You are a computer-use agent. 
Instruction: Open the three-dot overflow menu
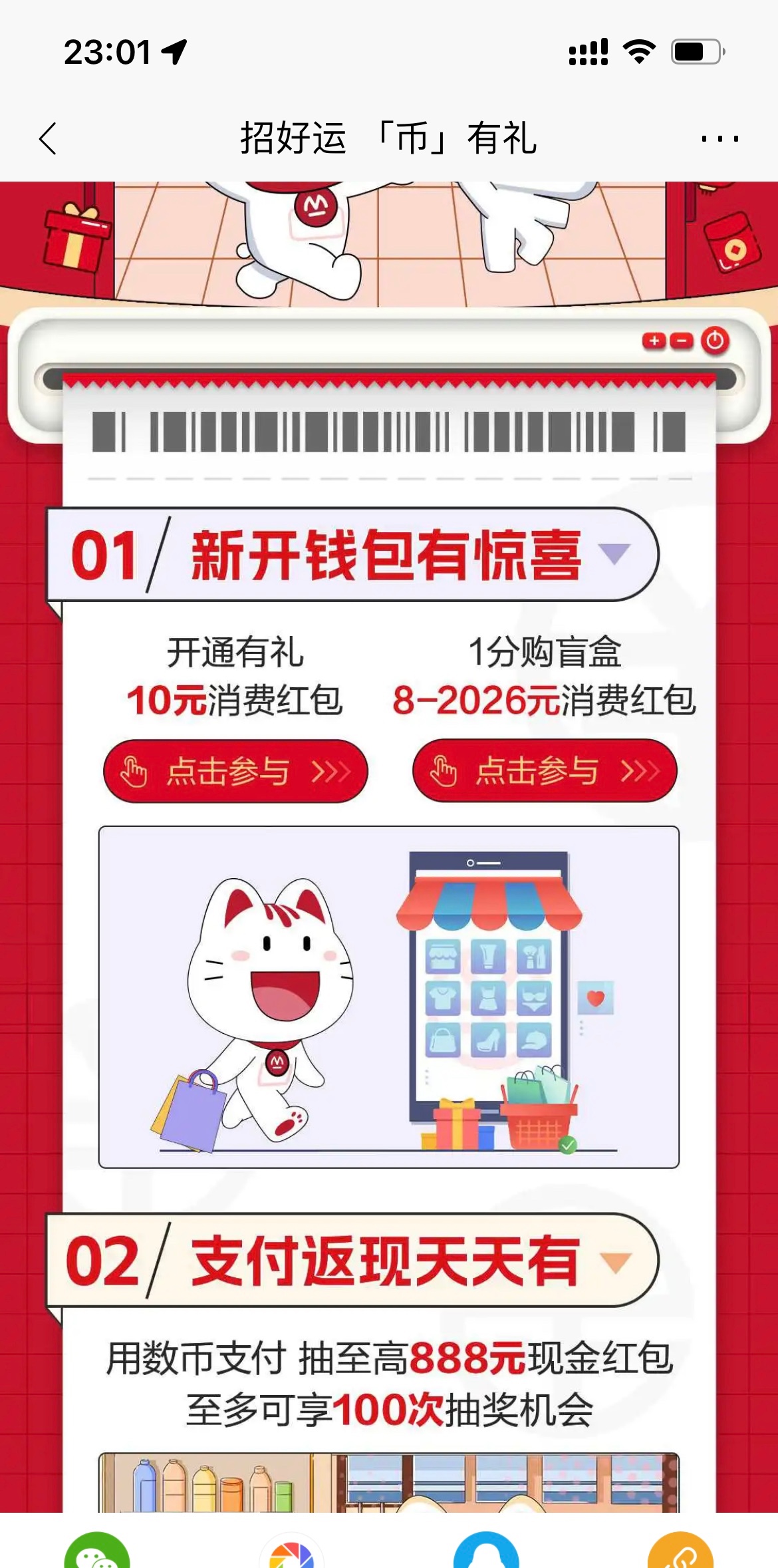click(x=719, y=138)
